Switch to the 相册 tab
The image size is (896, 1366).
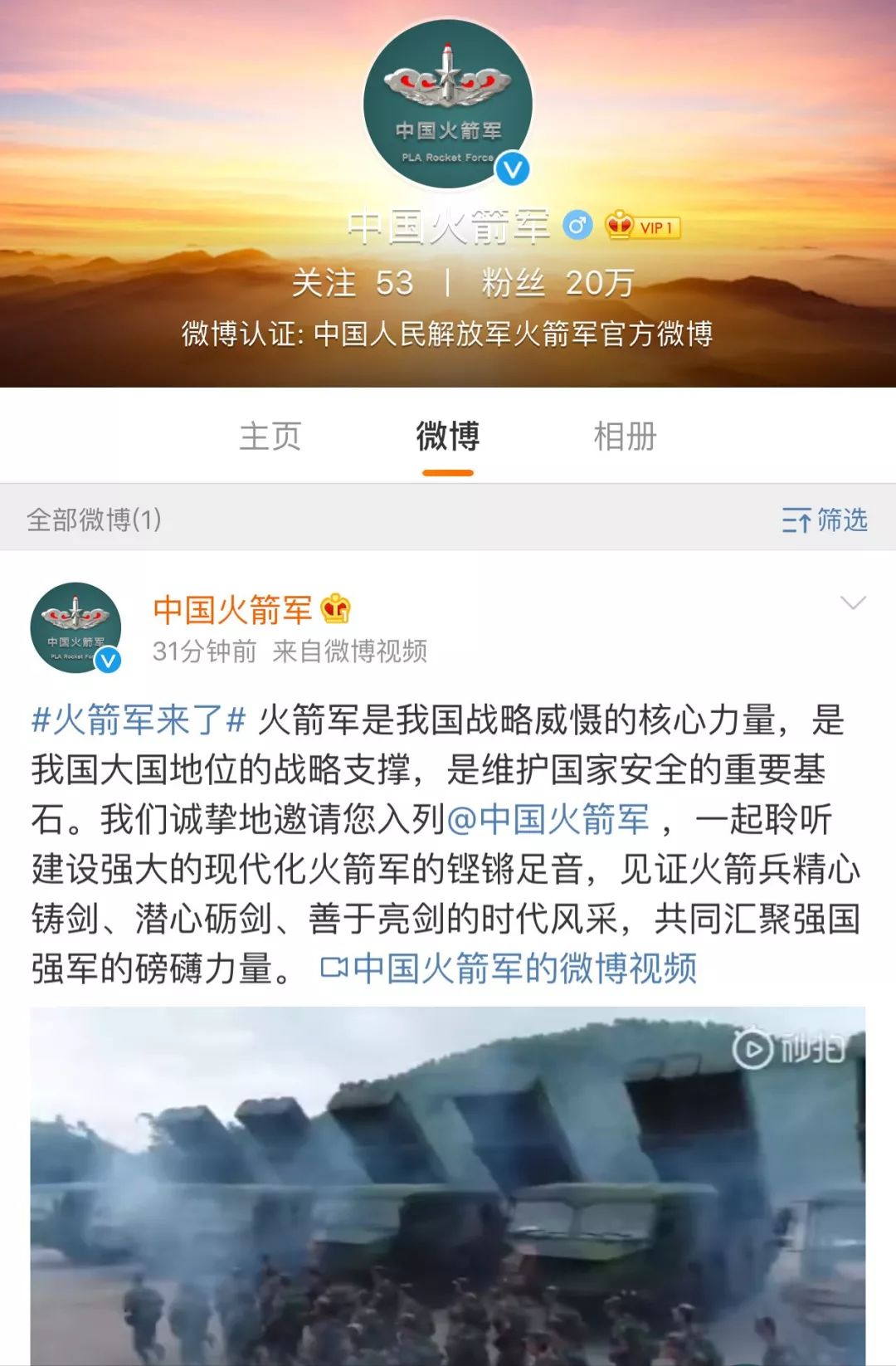pos(625,436)
